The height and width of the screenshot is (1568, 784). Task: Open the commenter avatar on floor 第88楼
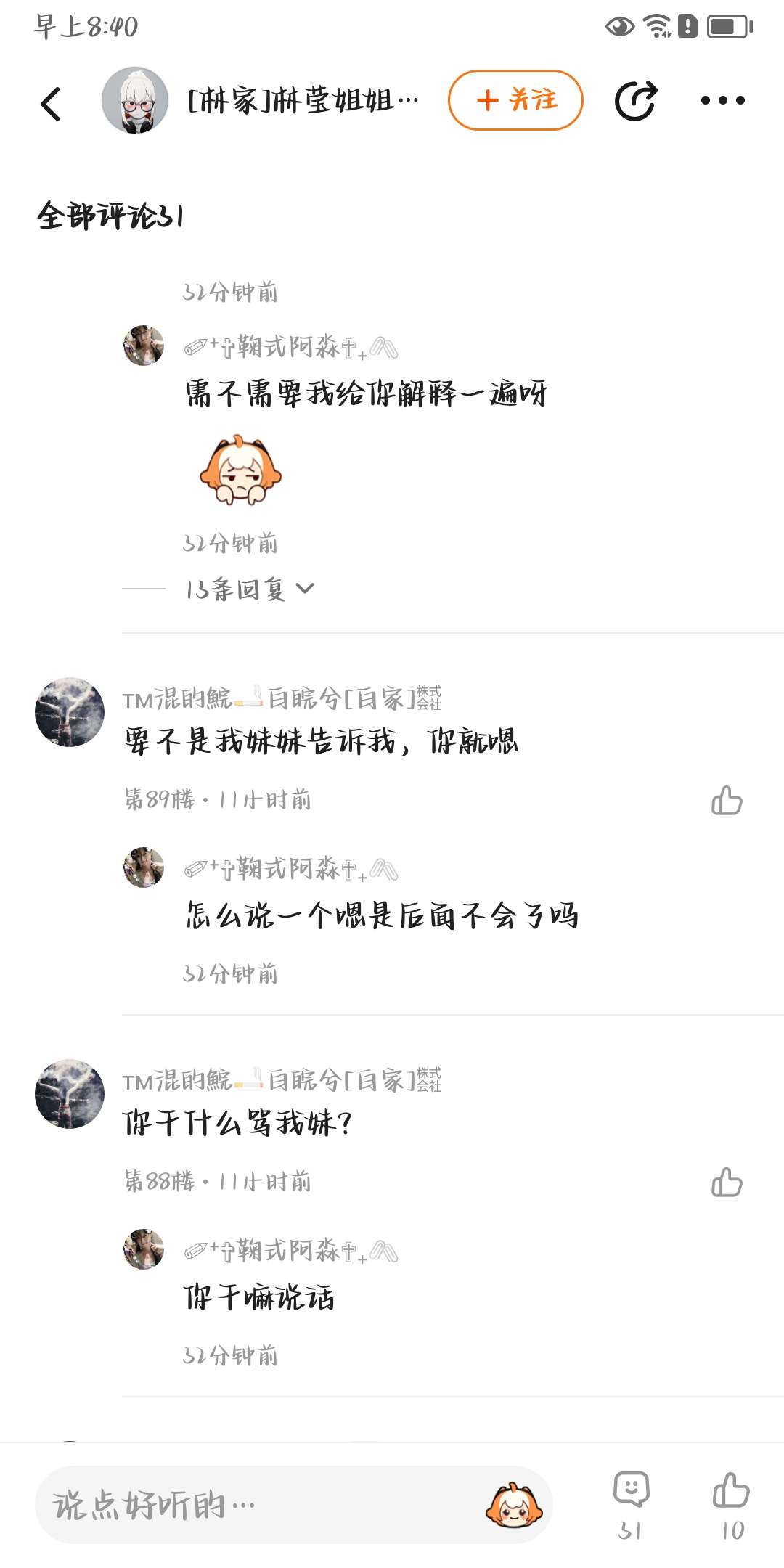pos(70,1094)
